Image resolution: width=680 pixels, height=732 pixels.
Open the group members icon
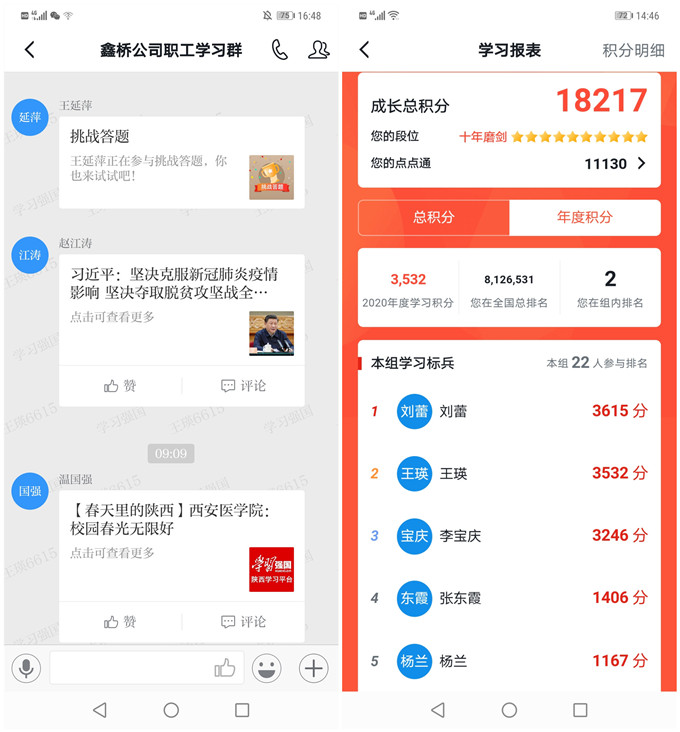[x=319, y=50]
